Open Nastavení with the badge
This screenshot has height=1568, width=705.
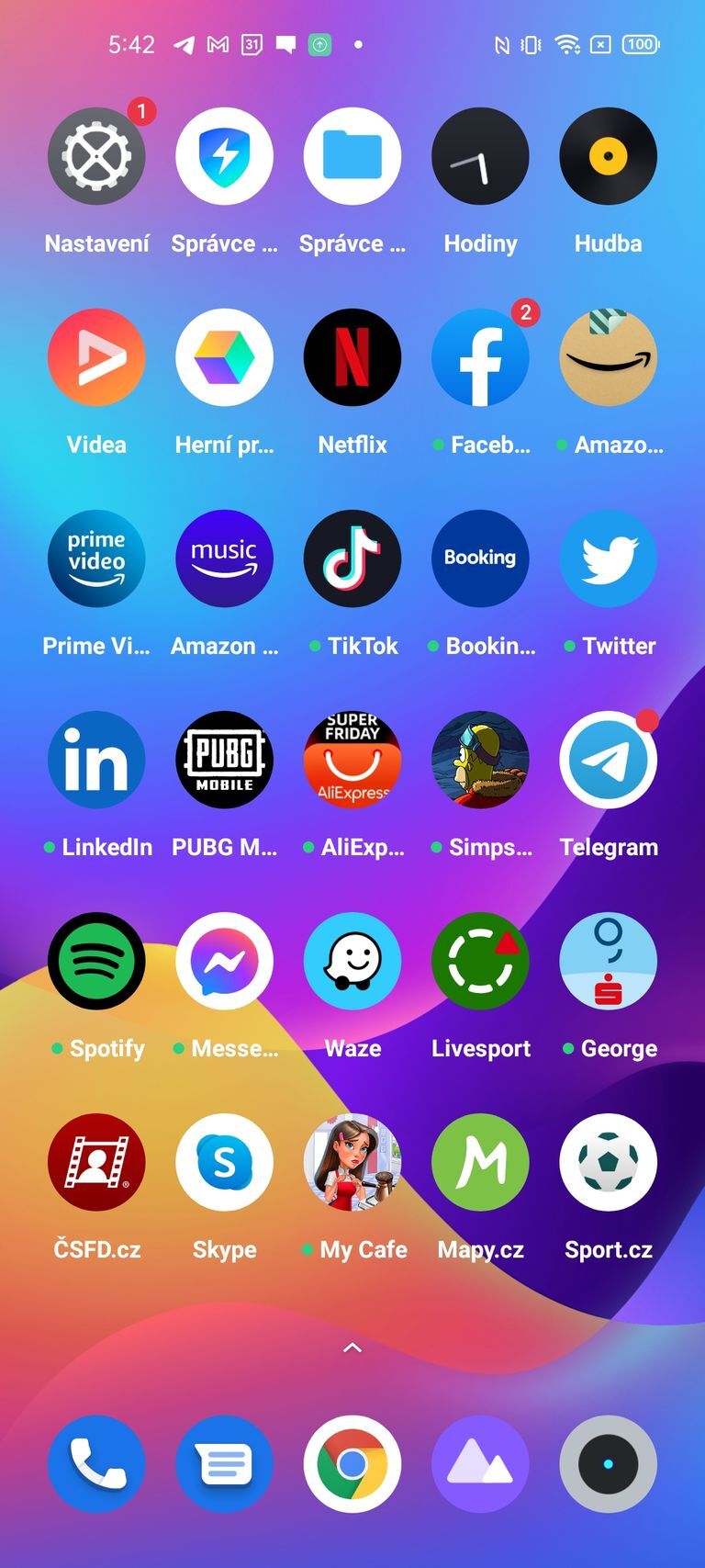click(x=96, y=156)
